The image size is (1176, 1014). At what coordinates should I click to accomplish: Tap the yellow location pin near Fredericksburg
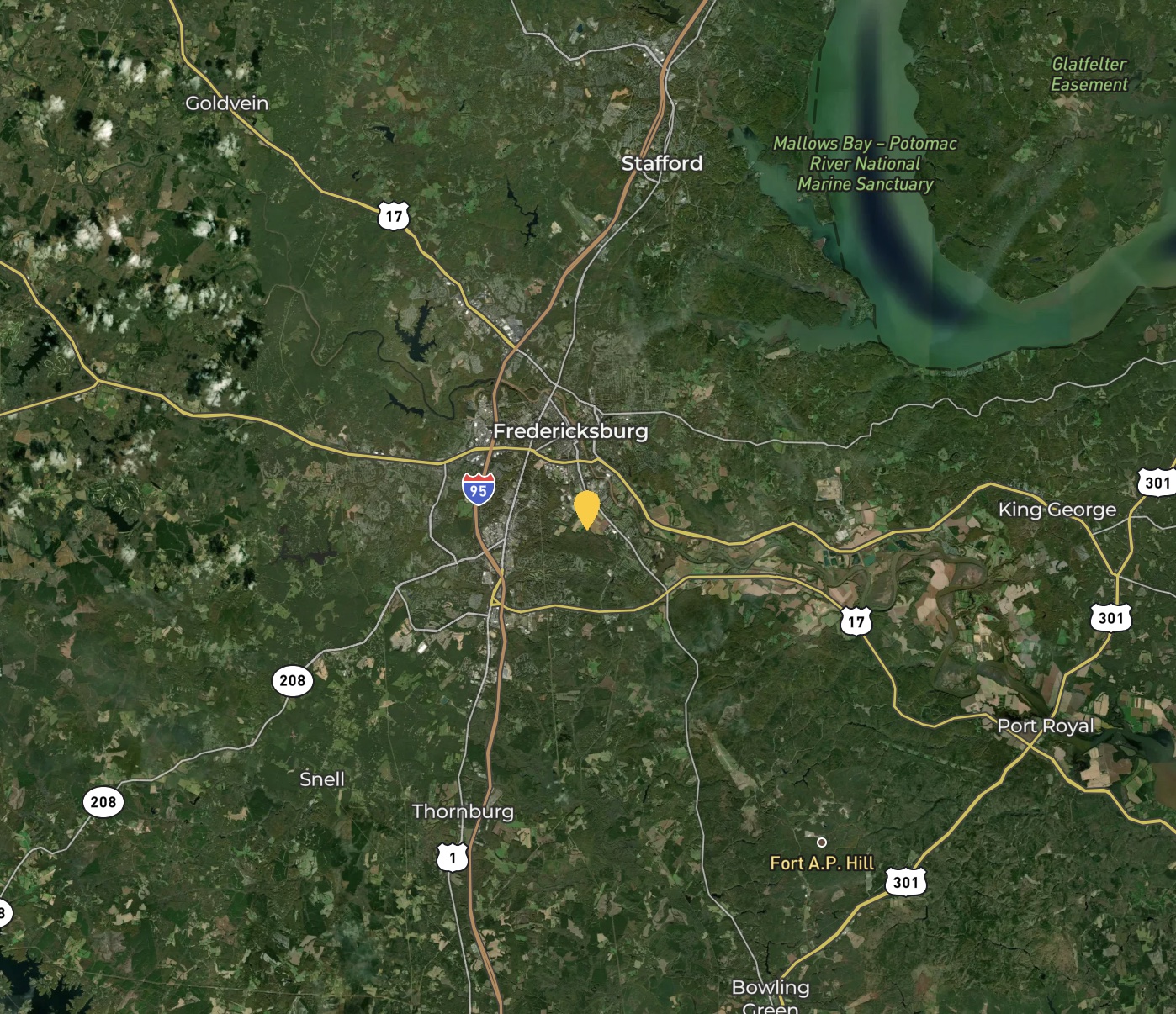click(x=586, y=508)
